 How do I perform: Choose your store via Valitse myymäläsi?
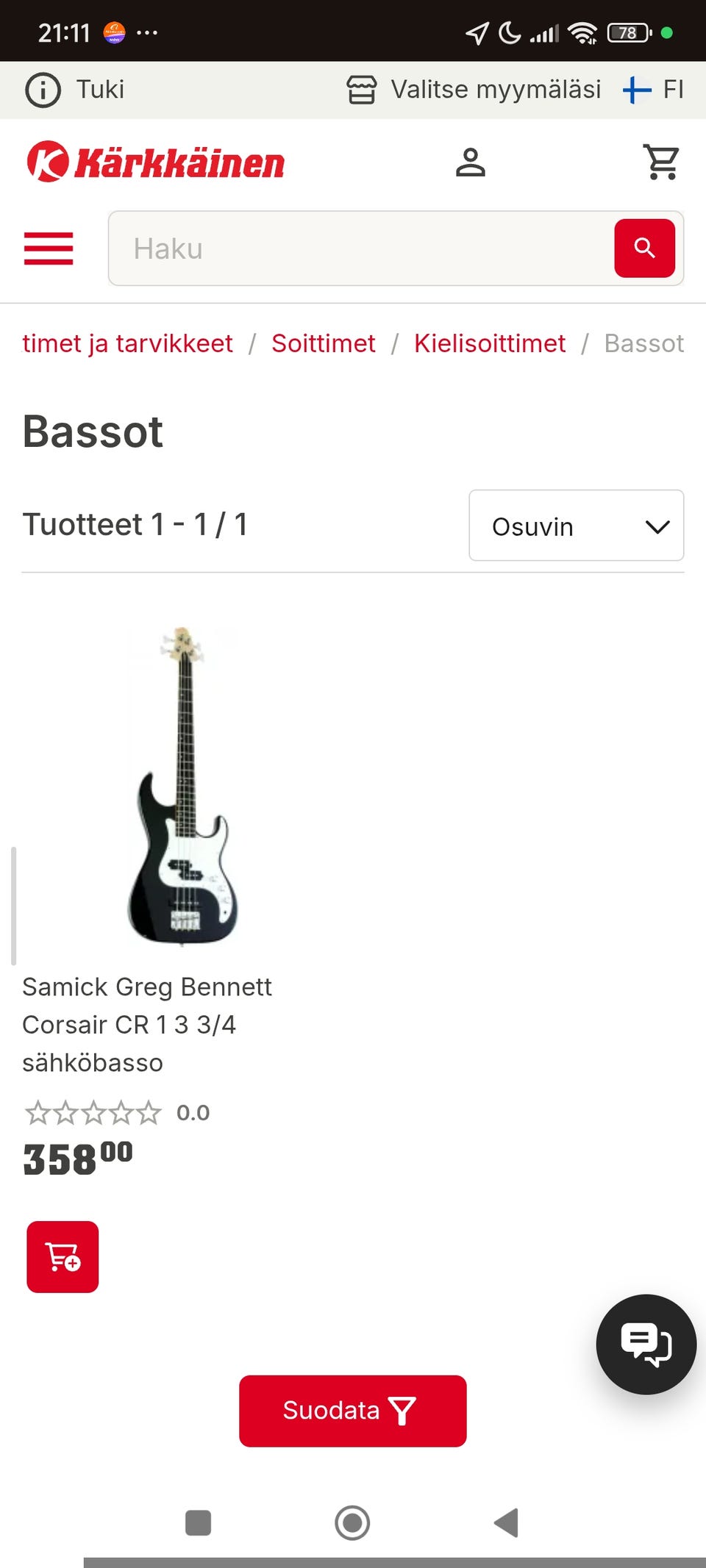tap(474, 90)
